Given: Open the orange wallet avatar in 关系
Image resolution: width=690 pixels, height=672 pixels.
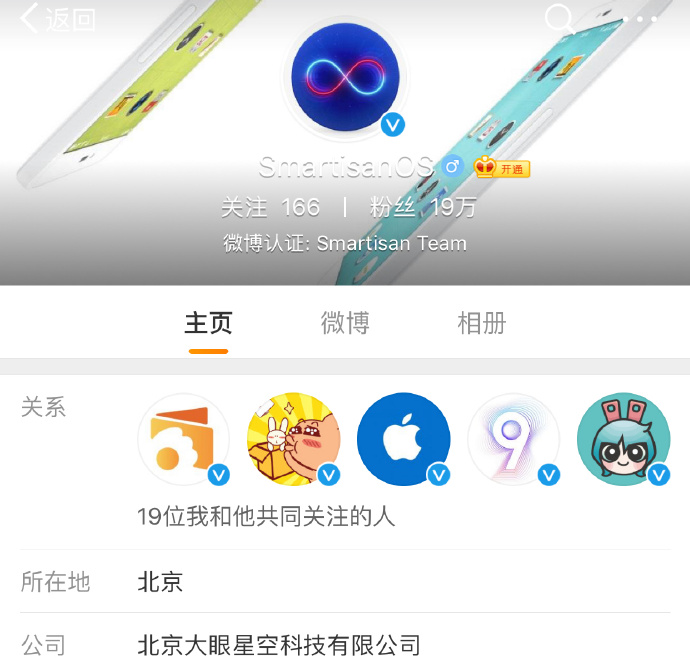Looking at the screenshot, I should [184, 440].
